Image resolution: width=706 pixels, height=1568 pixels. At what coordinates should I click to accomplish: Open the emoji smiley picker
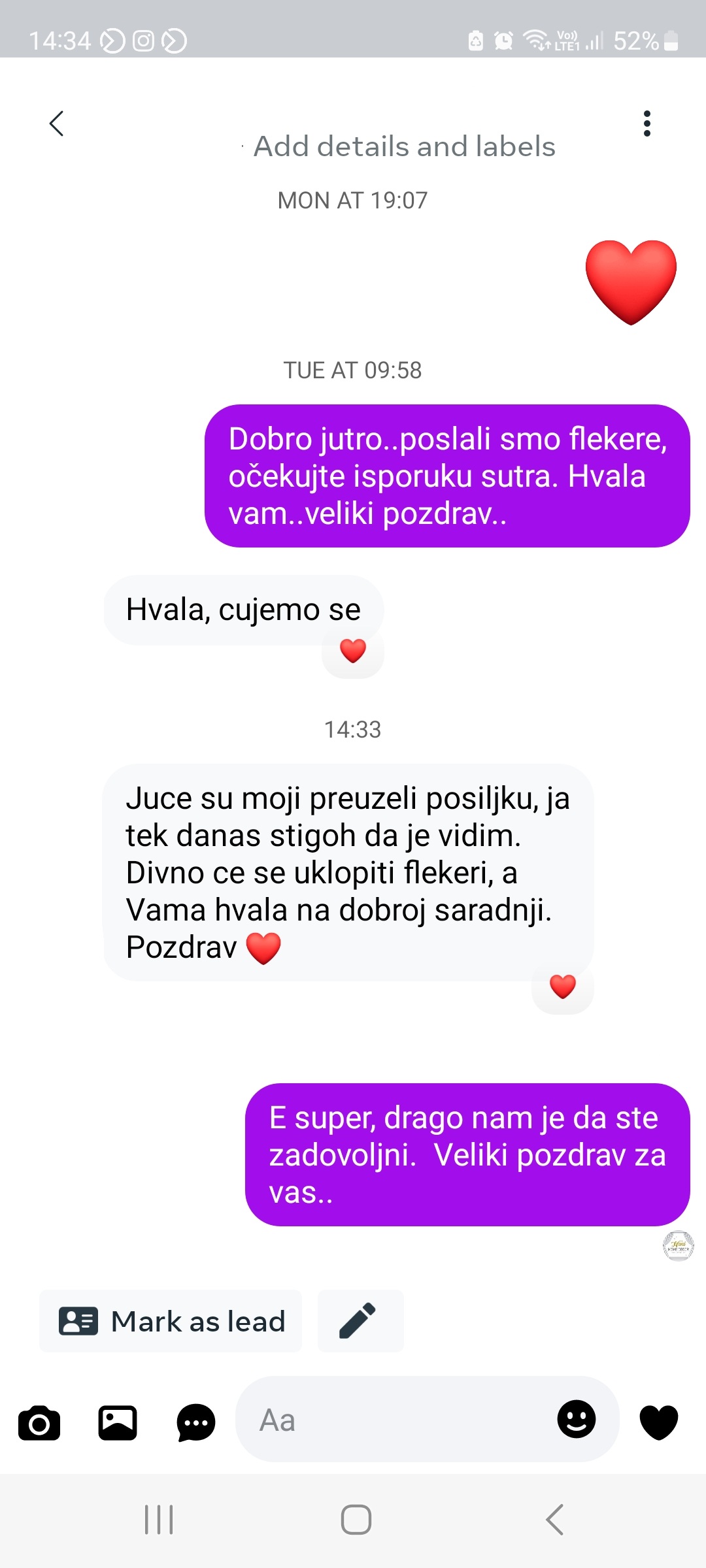(576, 1419)
